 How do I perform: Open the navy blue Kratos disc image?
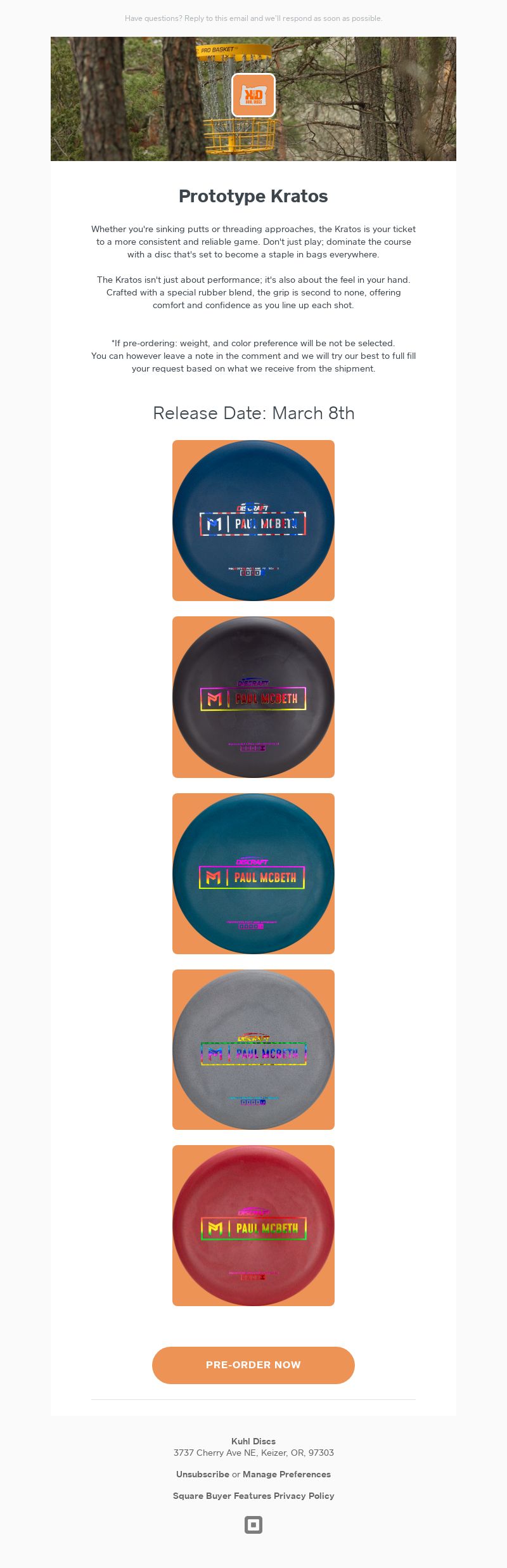click(253, 520)
